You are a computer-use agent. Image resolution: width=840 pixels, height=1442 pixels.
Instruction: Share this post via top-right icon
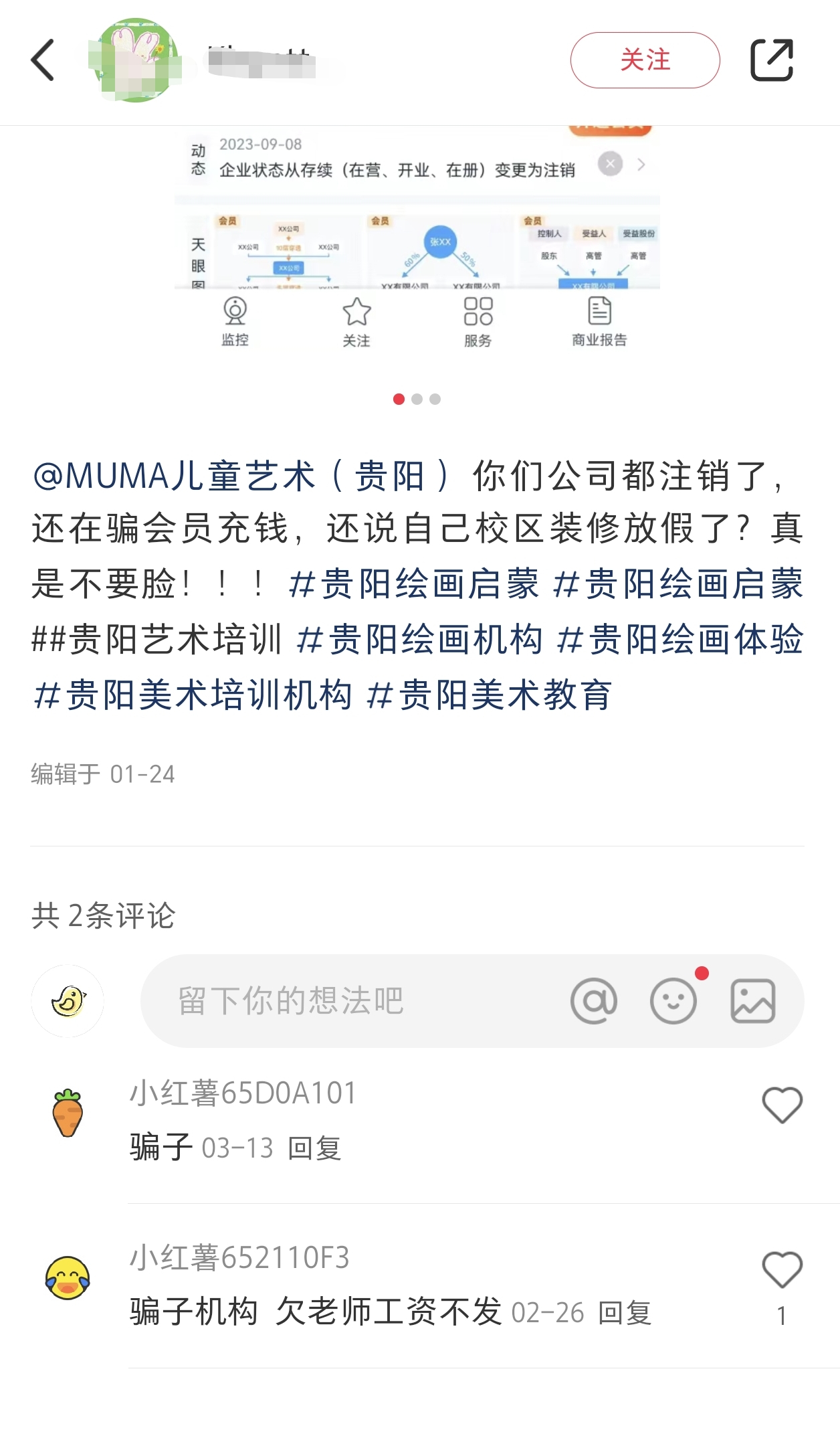click(x=772, y=60)
